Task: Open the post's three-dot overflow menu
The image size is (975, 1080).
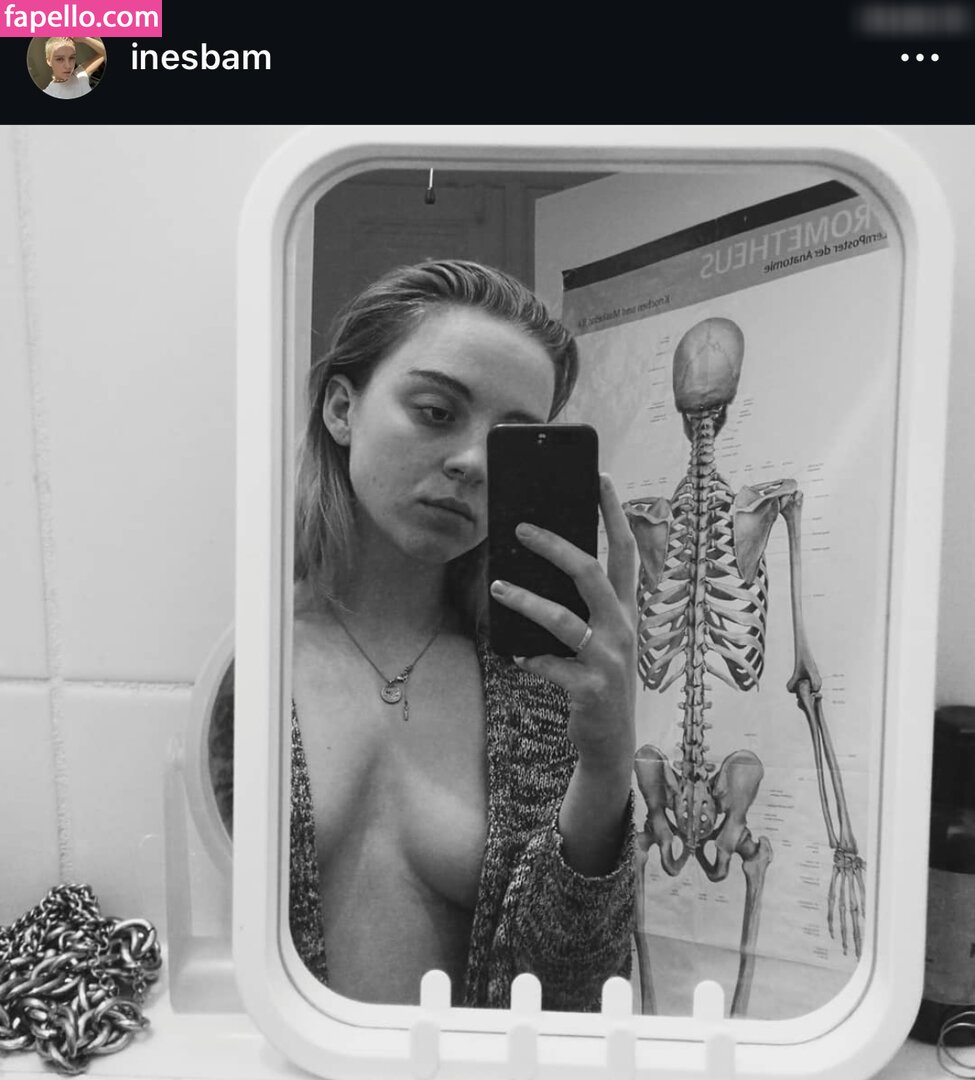Action: (919, 58)
